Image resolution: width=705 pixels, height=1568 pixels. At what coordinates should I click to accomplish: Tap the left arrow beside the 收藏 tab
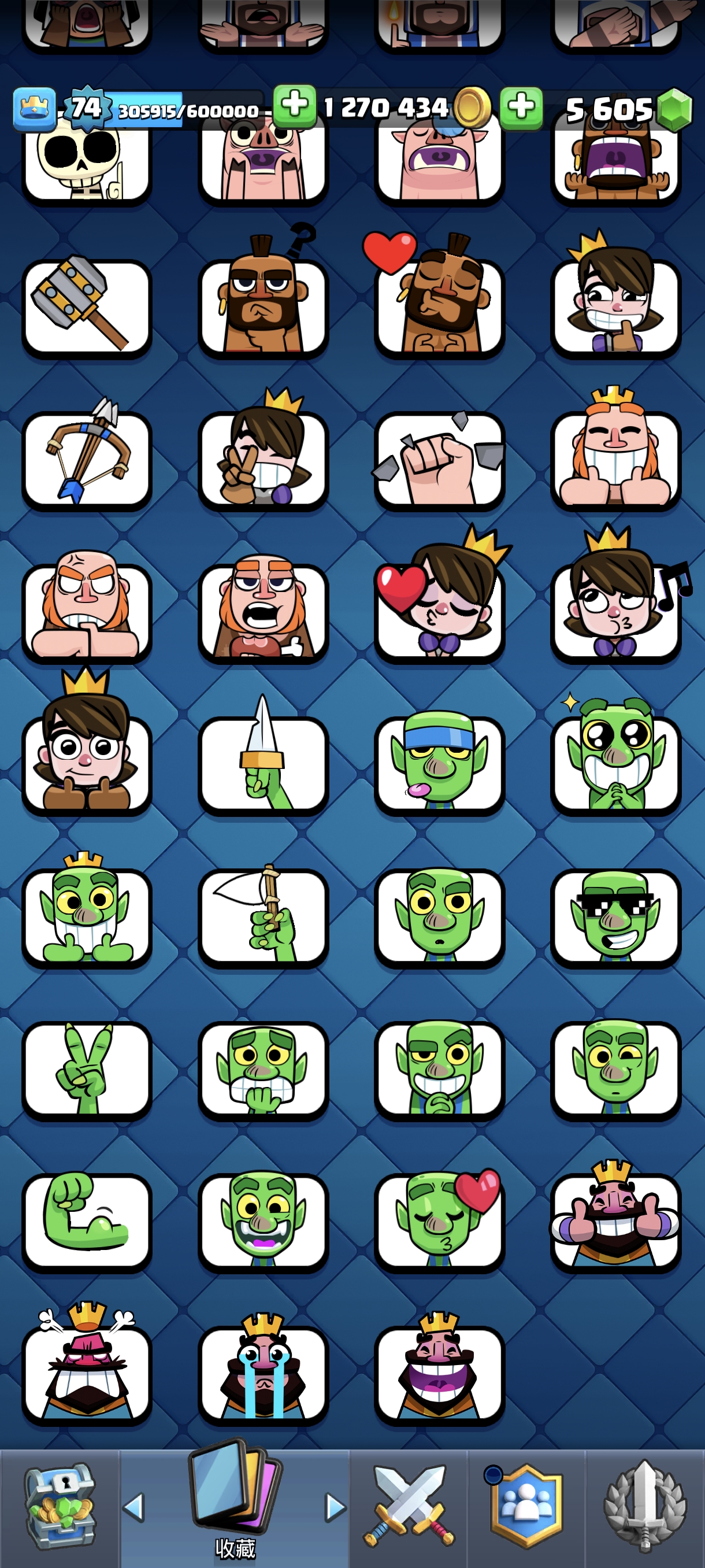point(134,1507)
